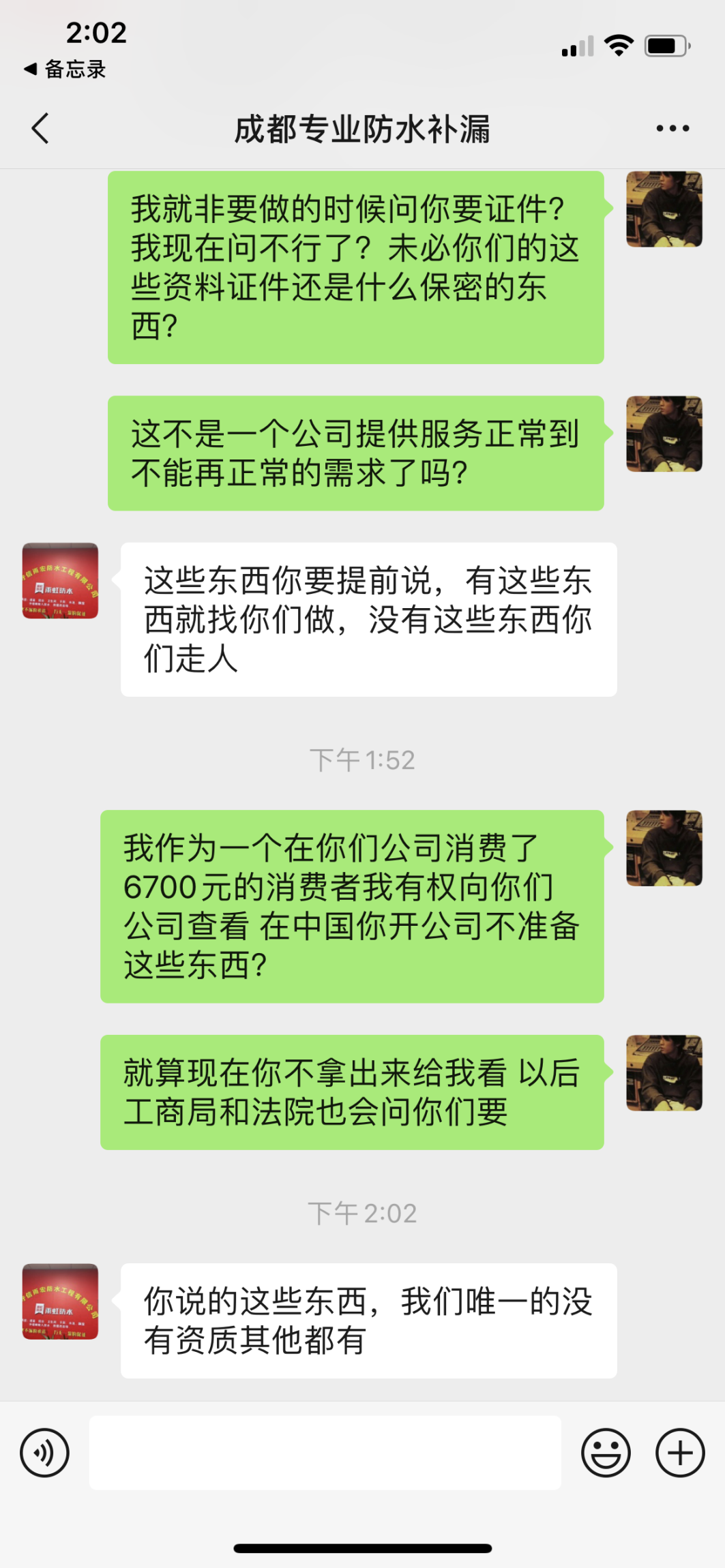Focus the message text field
Viewport: 725px width, 1568px height.
(325, 1453)
